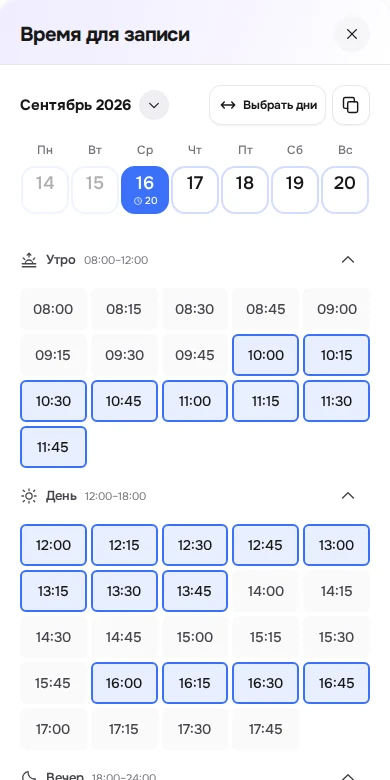Collapse the Утро section
Screen dimensions: 390x780
tap(348, 260)
